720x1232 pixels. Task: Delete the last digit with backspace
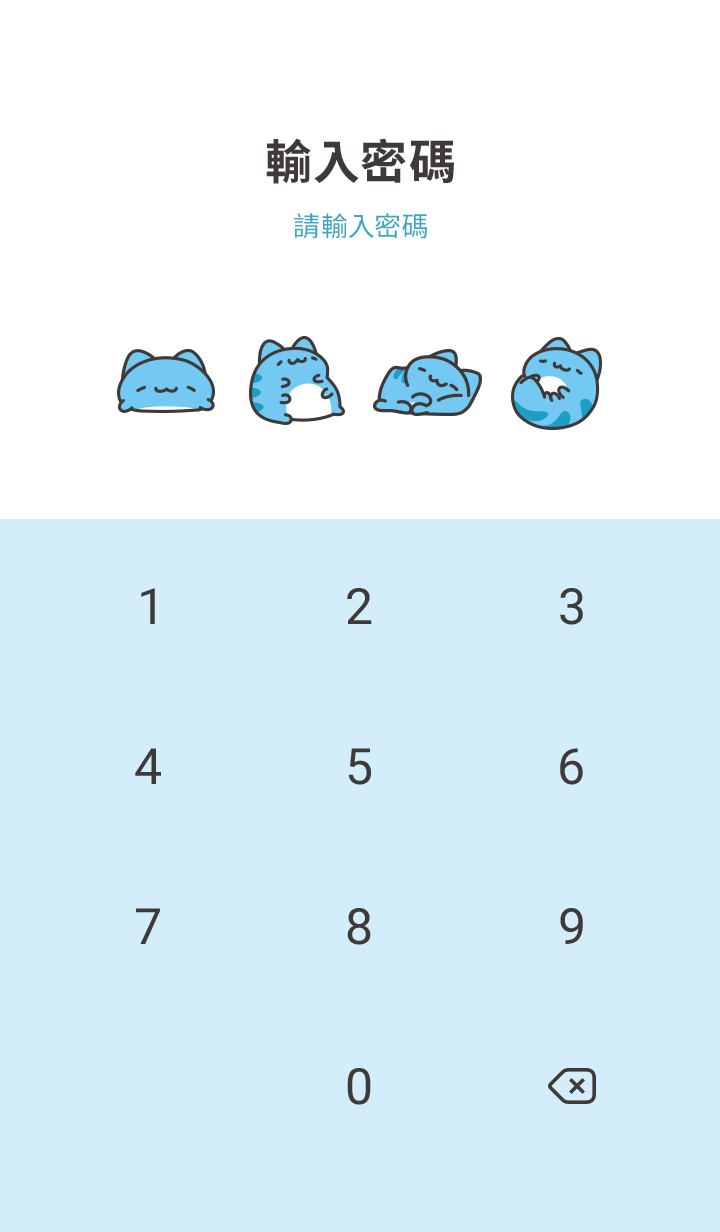tap(572, 1086)
